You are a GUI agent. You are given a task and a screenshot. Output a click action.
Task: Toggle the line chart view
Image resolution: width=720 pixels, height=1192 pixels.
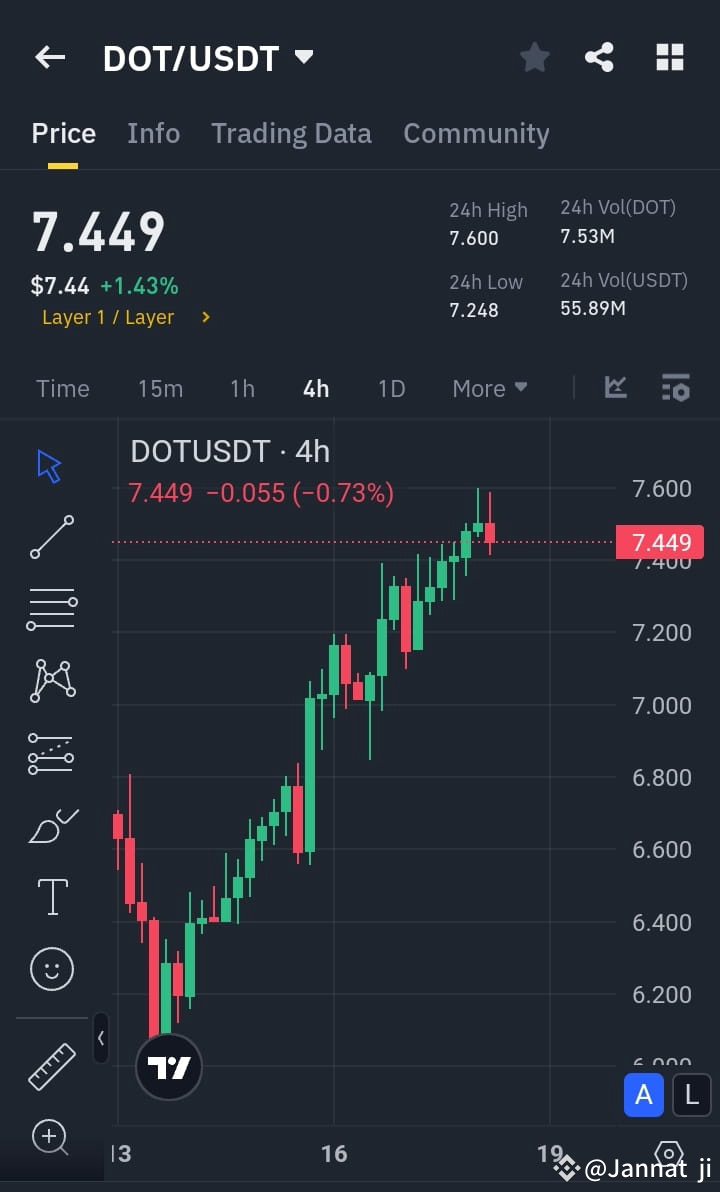click(x=615, y=388)
